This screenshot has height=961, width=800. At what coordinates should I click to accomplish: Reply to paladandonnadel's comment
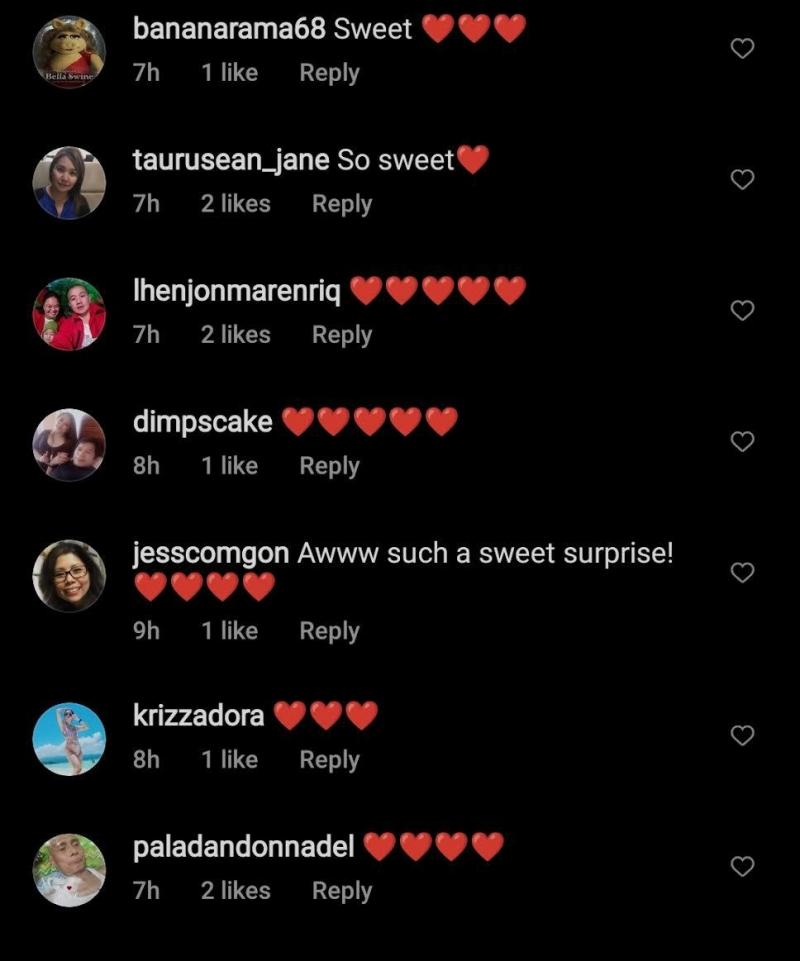tap(341, 891)
